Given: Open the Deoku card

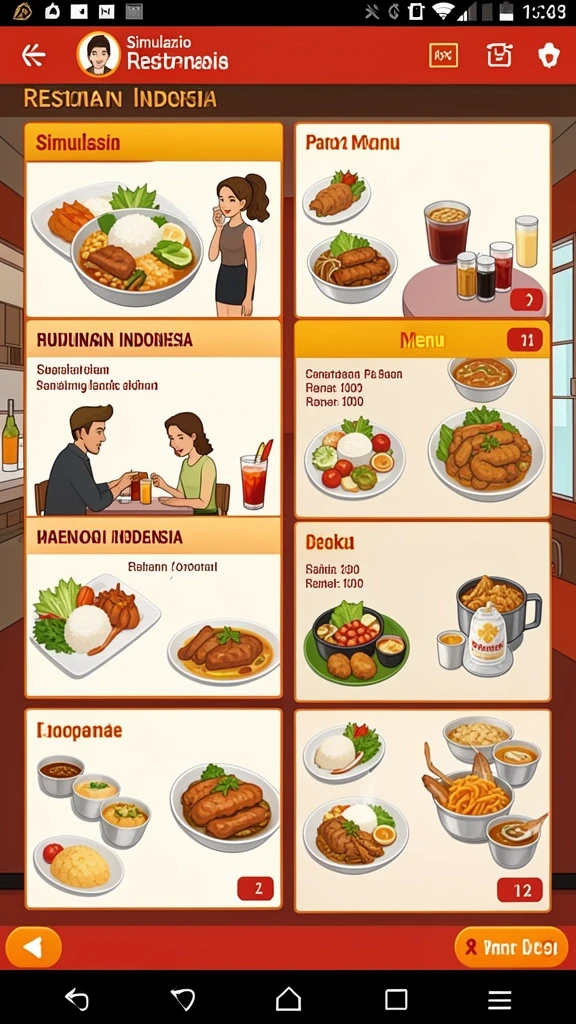Looking at the screenshot, I should pos(423,611).
